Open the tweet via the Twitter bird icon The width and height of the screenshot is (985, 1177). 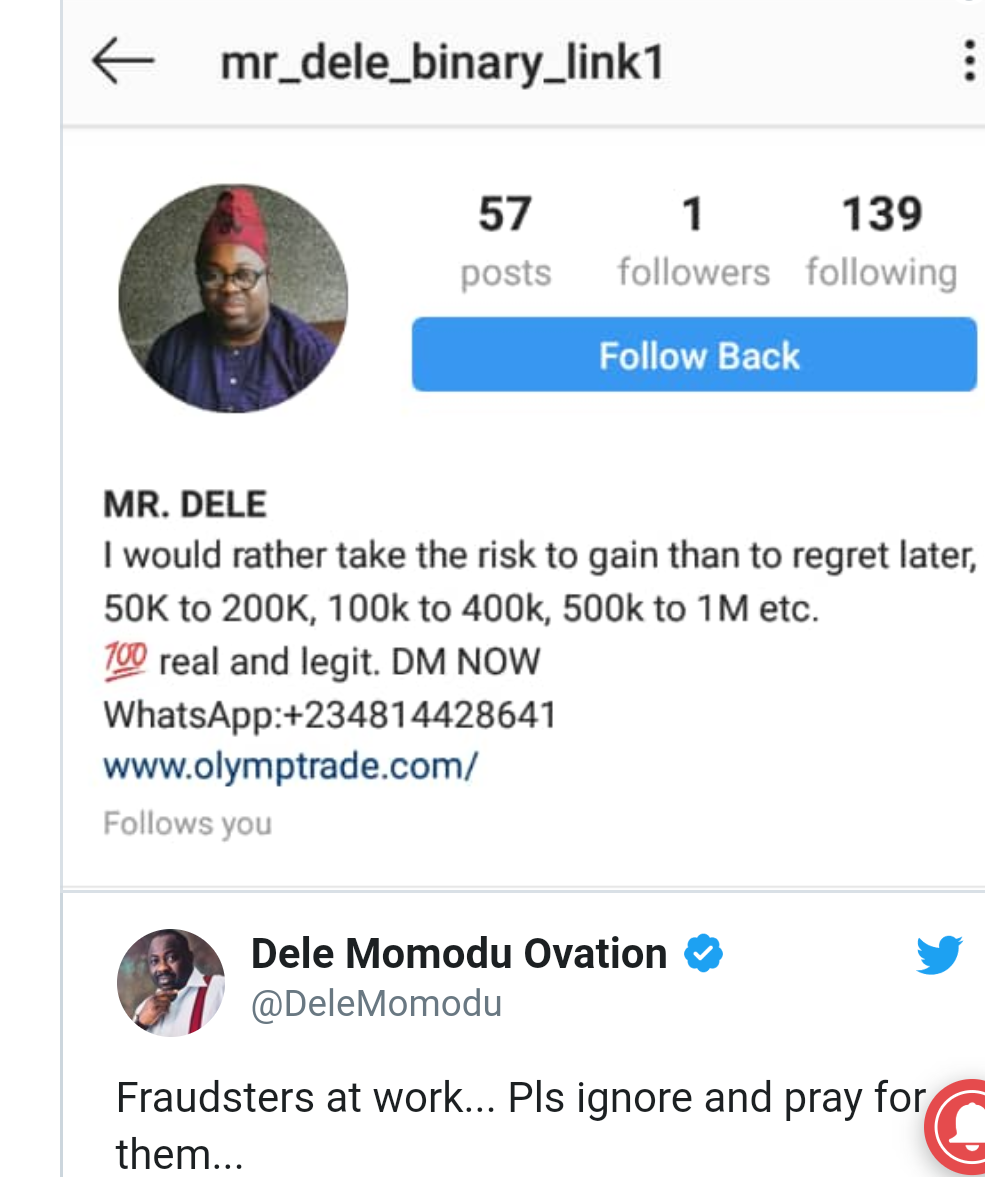[x=939, y=955]
